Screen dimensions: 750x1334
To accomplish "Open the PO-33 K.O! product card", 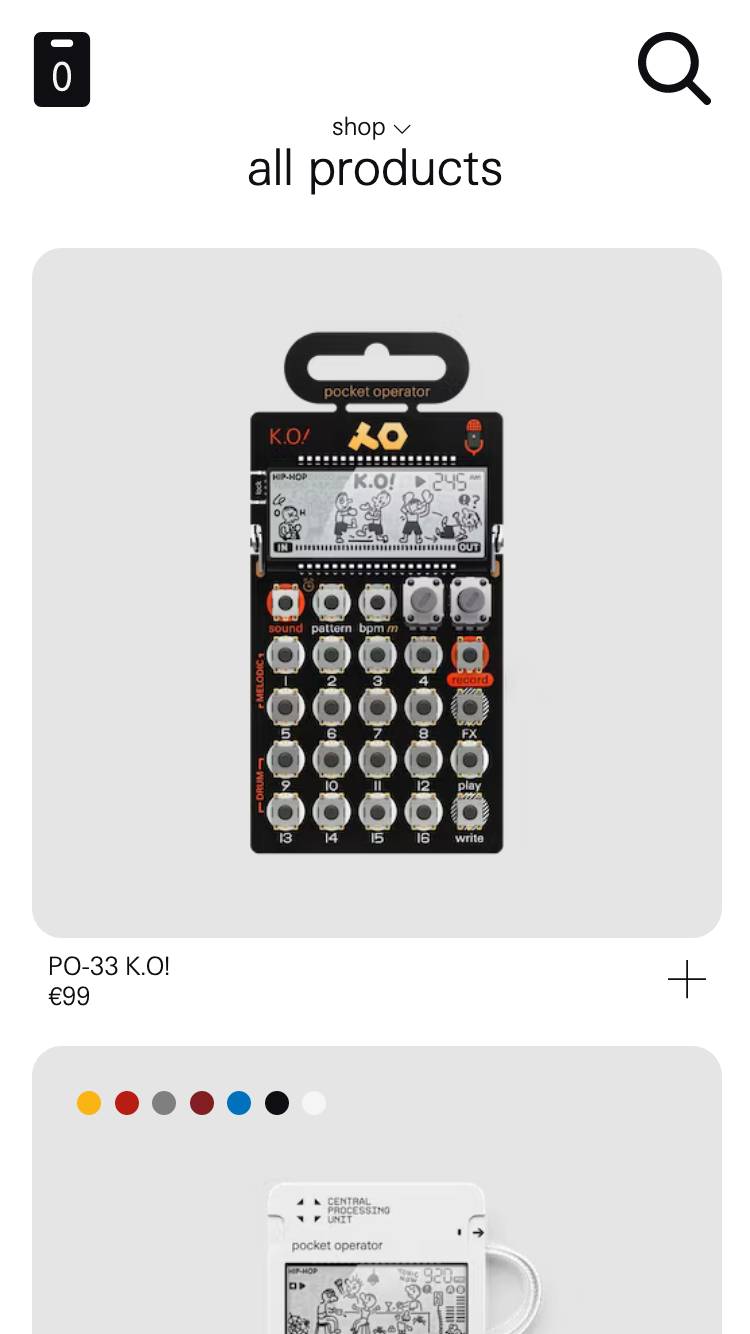I will point(376,592).
